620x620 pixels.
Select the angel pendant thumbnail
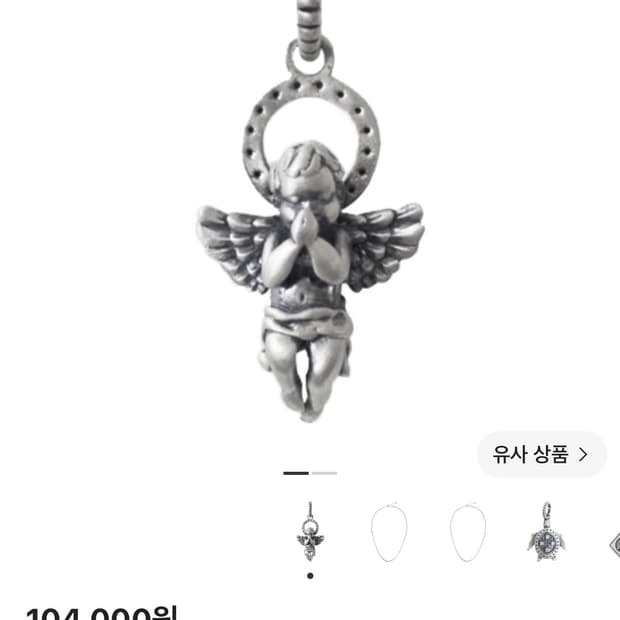tap(310, 531)
